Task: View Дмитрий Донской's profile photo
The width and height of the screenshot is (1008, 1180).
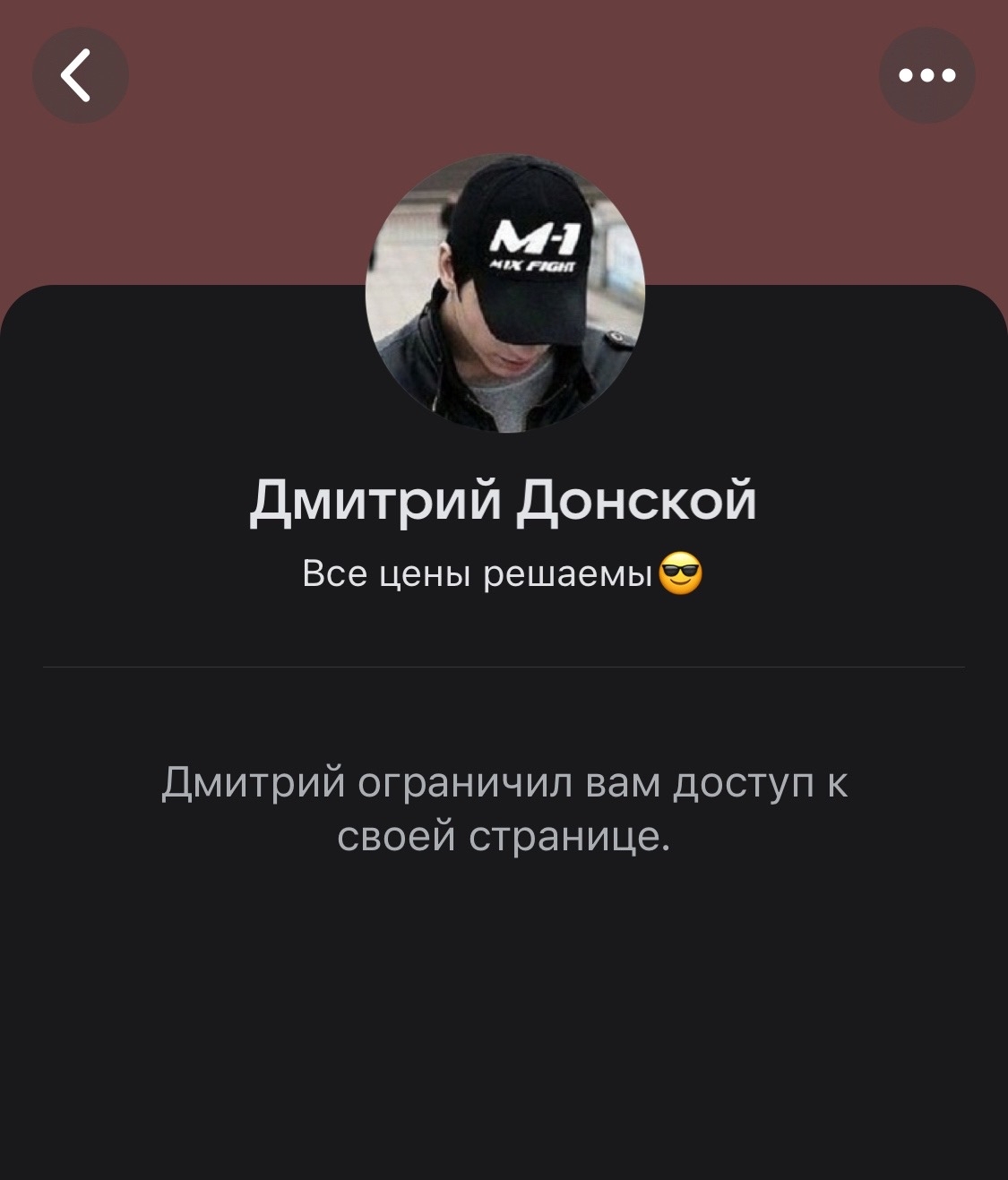Action: pos(504,294)
